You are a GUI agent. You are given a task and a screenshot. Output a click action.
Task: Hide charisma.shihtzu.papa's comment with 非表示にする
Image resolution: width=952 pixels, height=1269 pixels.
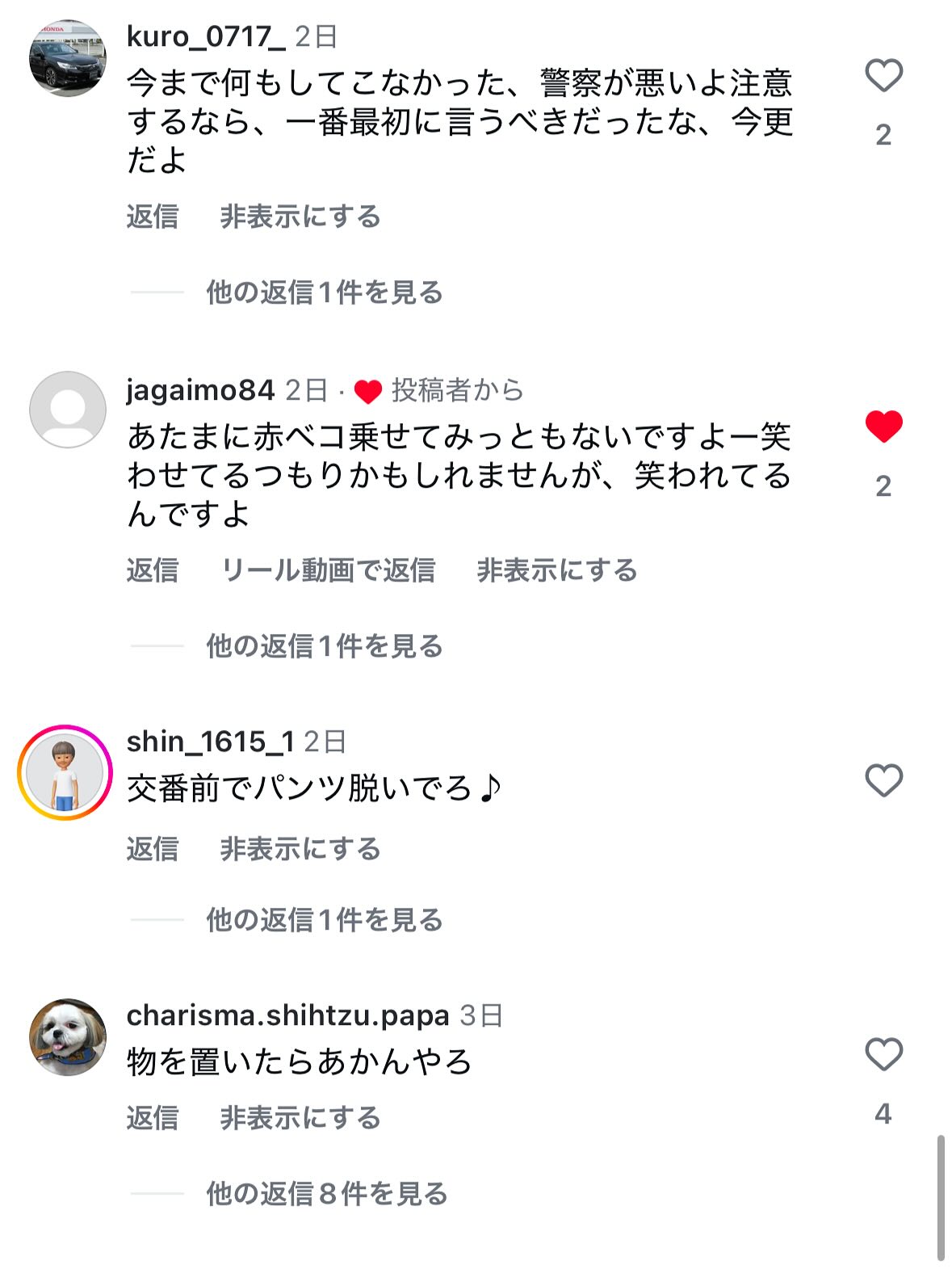coord(300,1118)
